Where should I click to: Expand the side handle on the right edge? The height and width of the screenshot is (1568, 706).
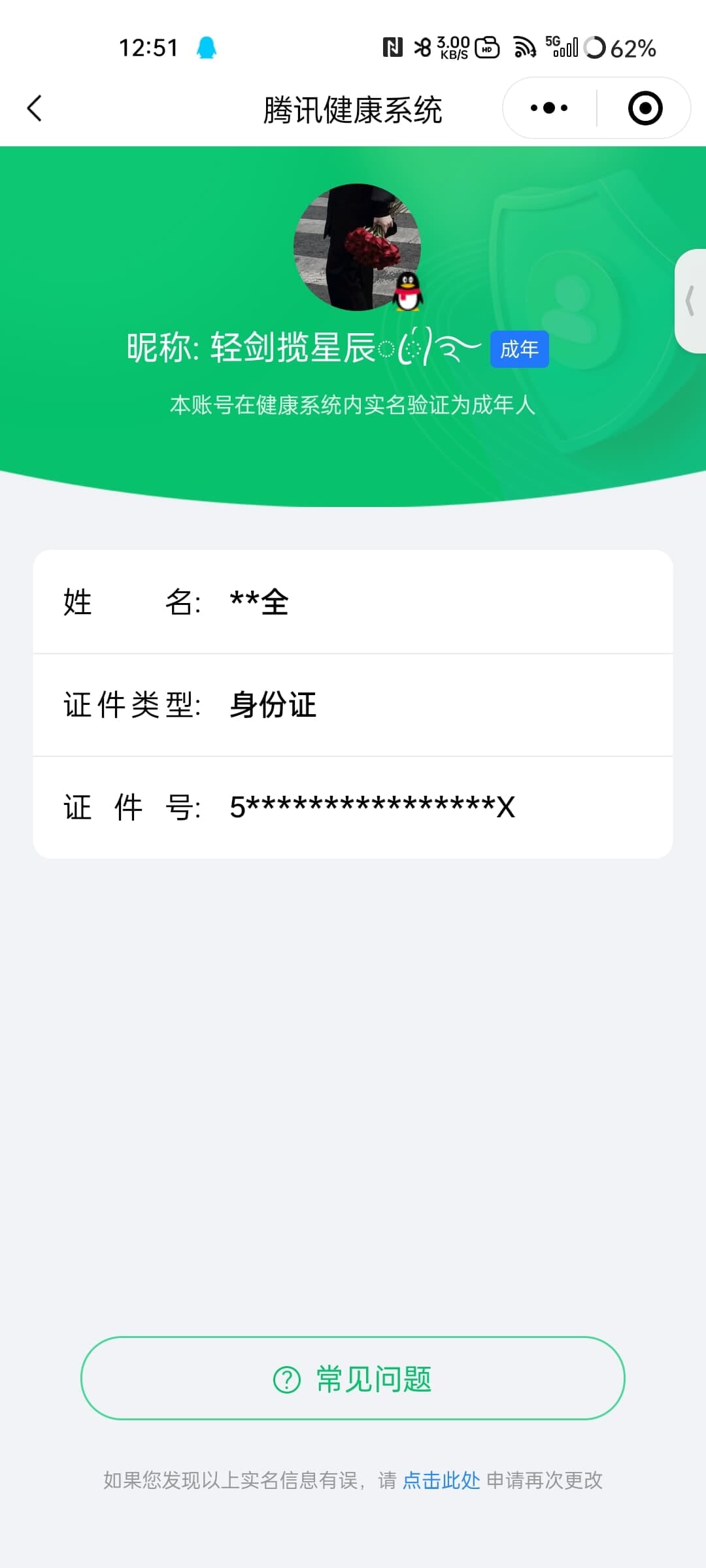690,301
